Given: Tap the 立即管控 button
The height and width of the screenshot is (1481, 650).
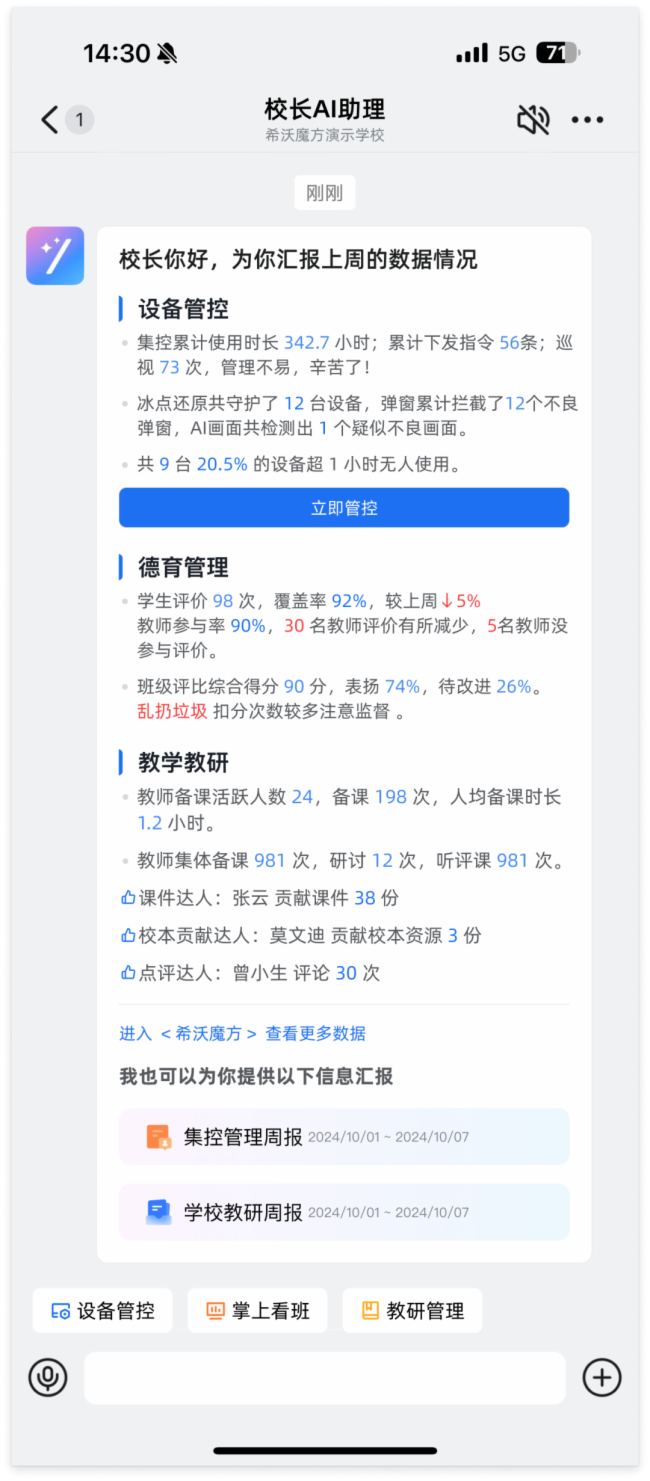Looking at the screenshot, I should click(x=344, y=508).
